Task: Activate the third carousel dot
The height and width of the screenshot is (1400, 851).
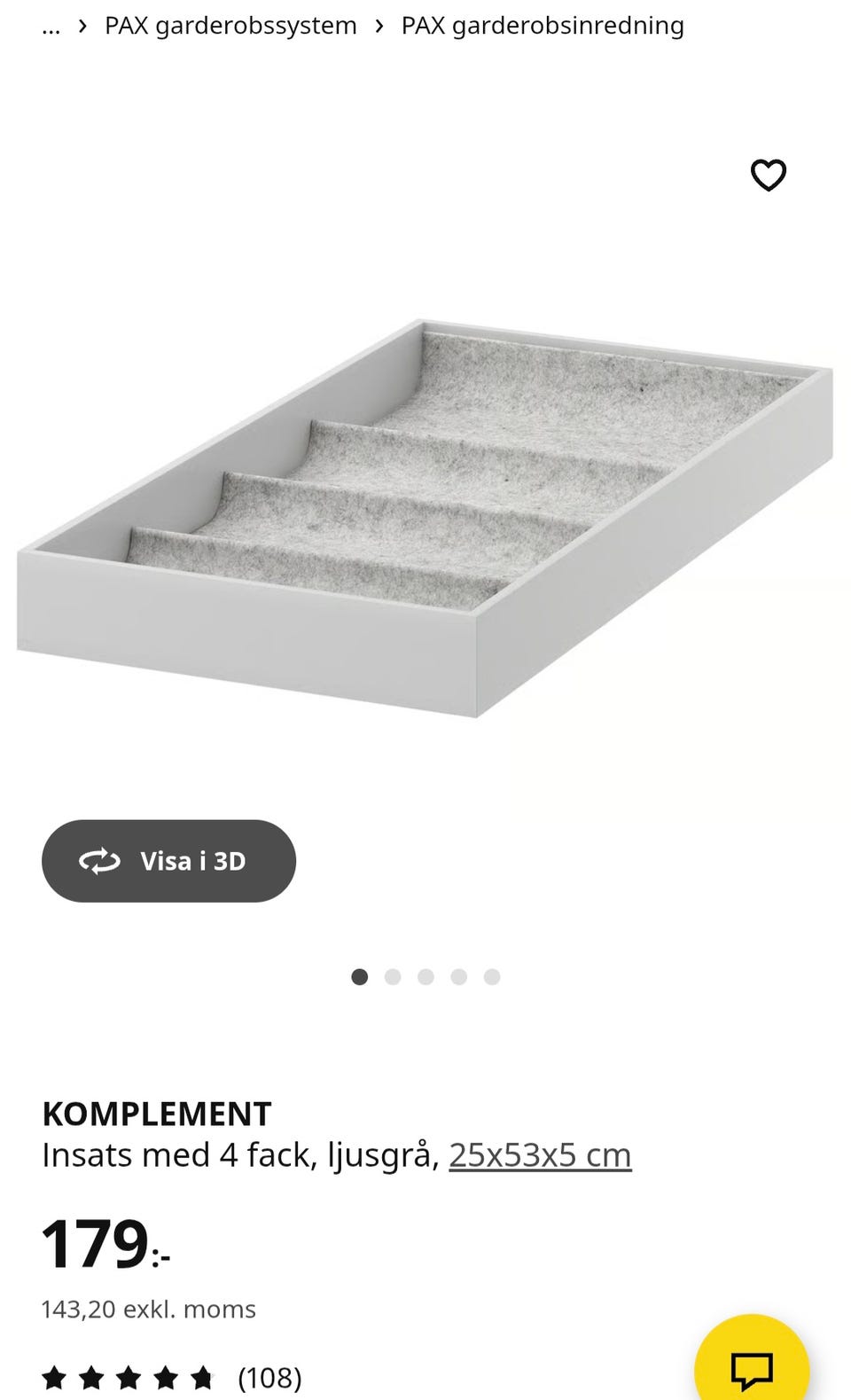Action: [x=426, y=976]
